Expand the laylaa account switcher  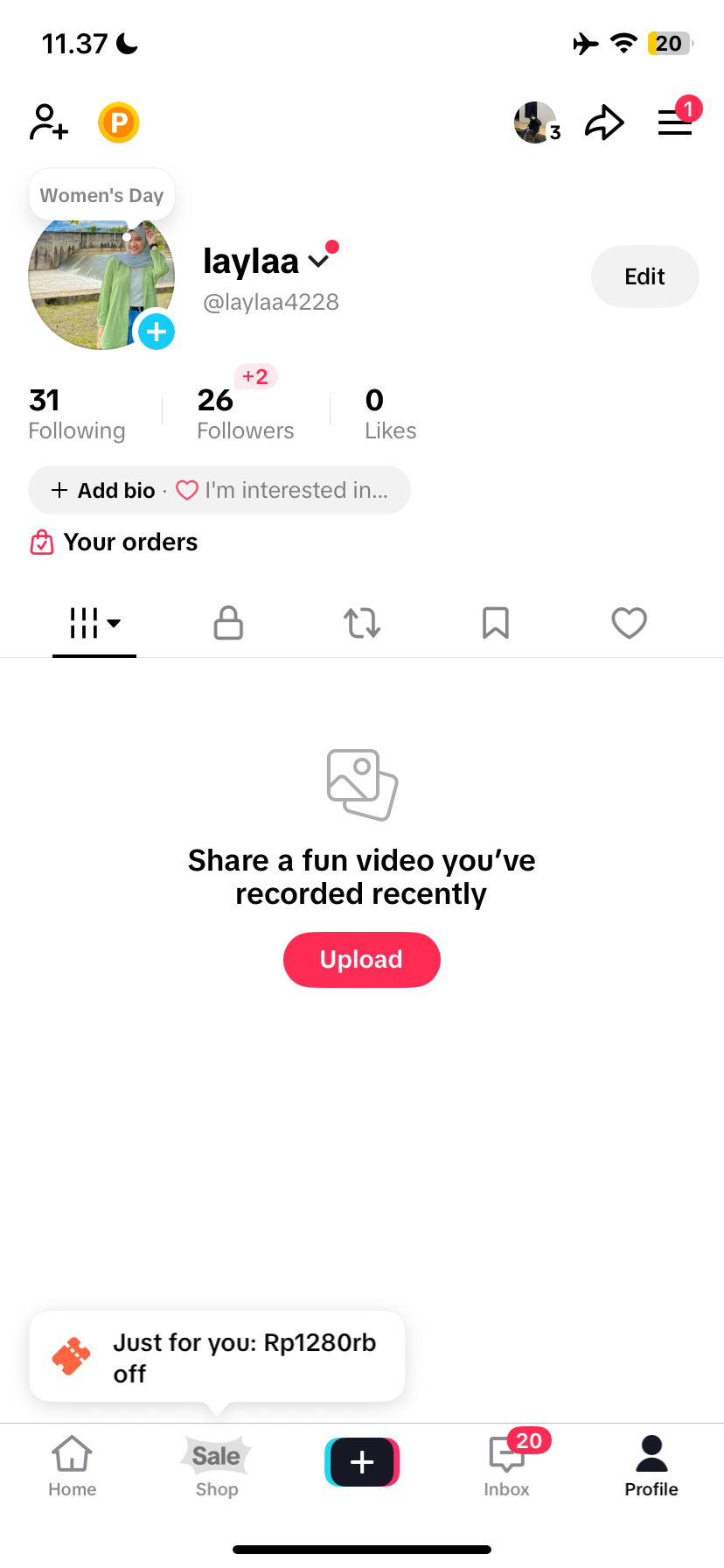pyautogui.click(x=319, y=261)
